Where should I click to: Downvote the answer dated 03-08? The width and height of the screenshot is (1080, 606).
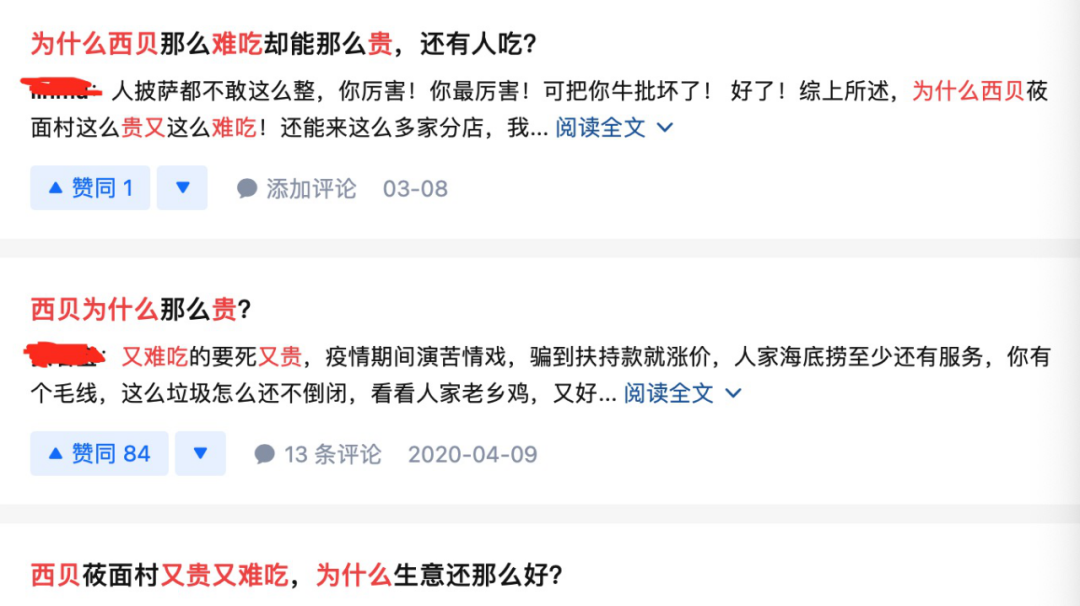182,188
